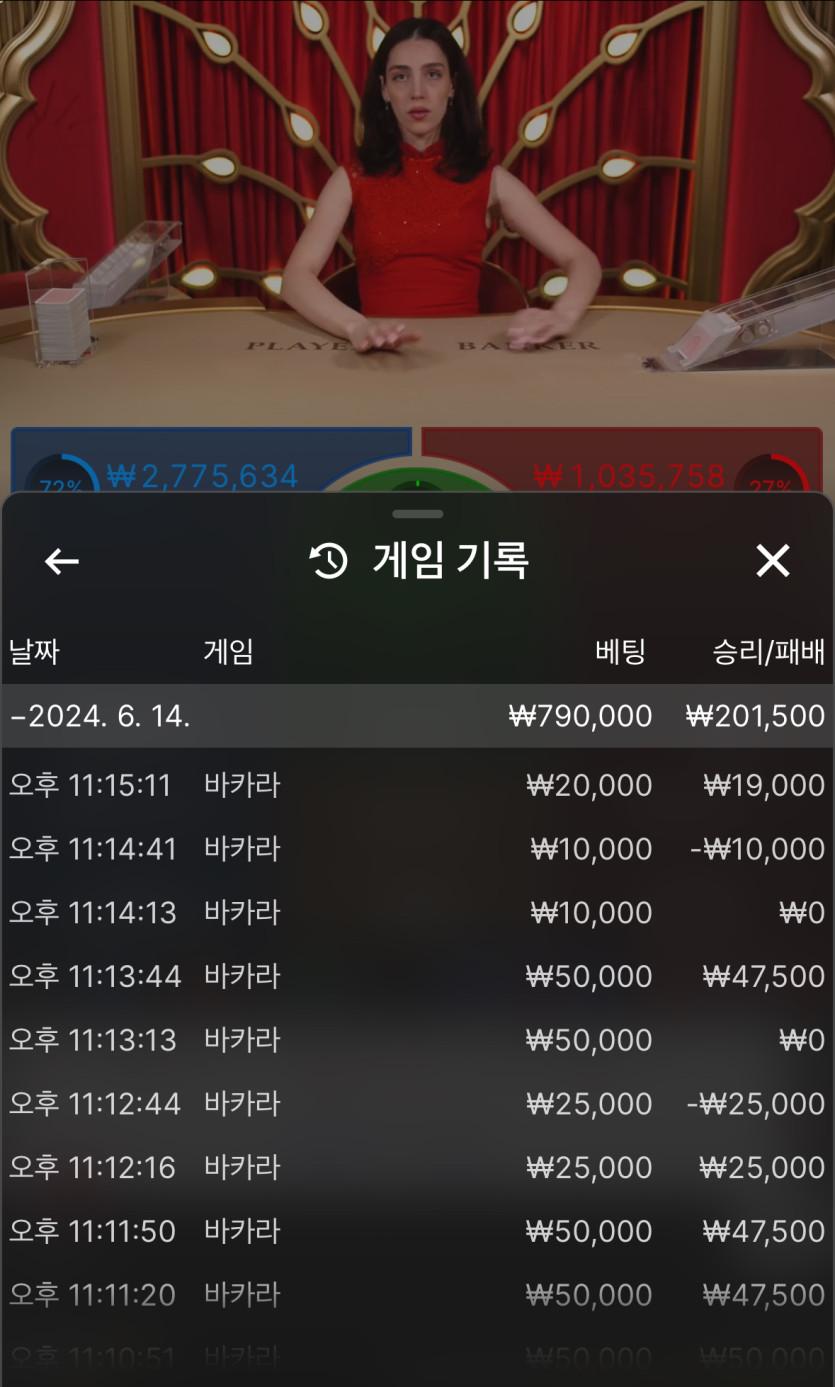Open the 11:12:44 round with -₩25,000 loss
835x1387 pixels.
(x=417, y=1104)
